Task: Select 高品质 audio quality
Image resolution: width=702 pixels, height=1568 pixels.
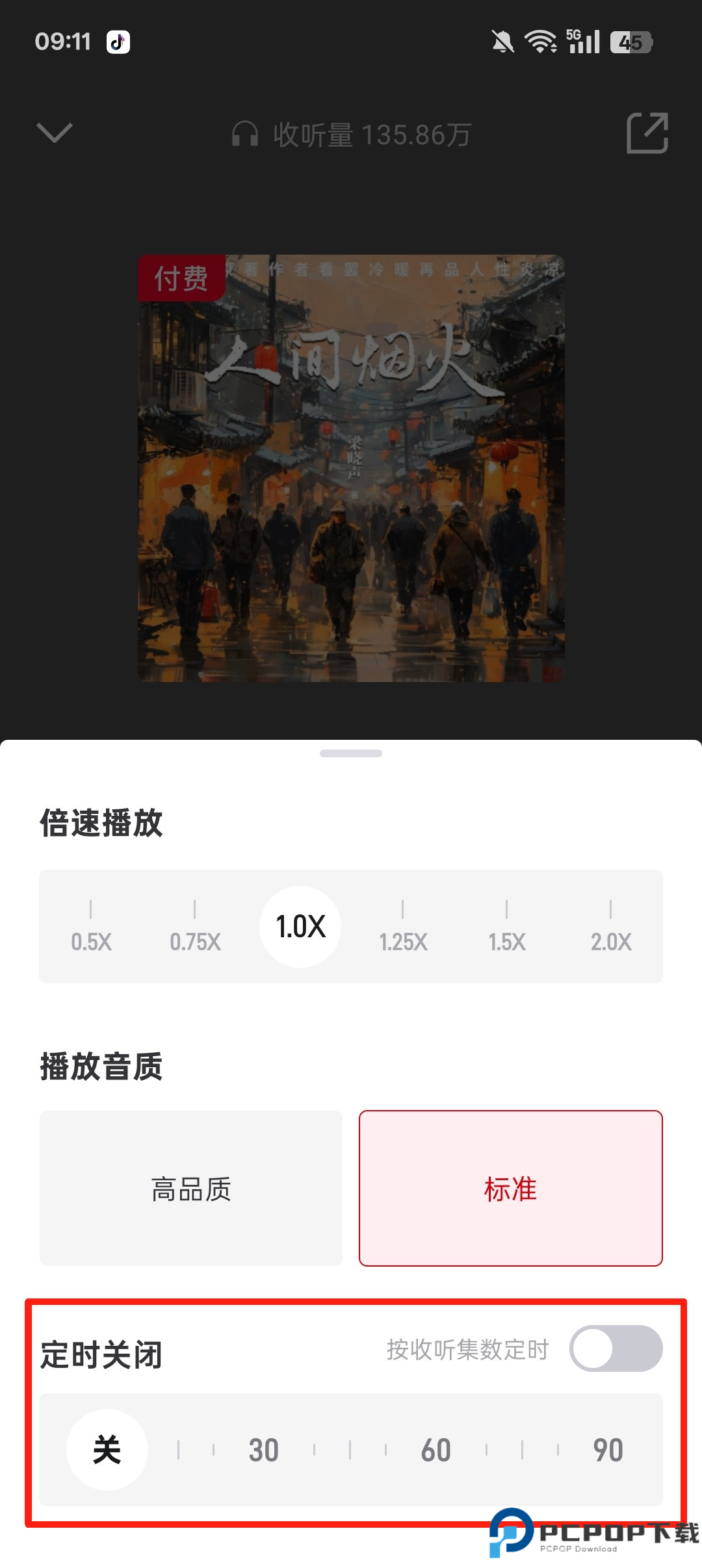Action: point(191,1188)
